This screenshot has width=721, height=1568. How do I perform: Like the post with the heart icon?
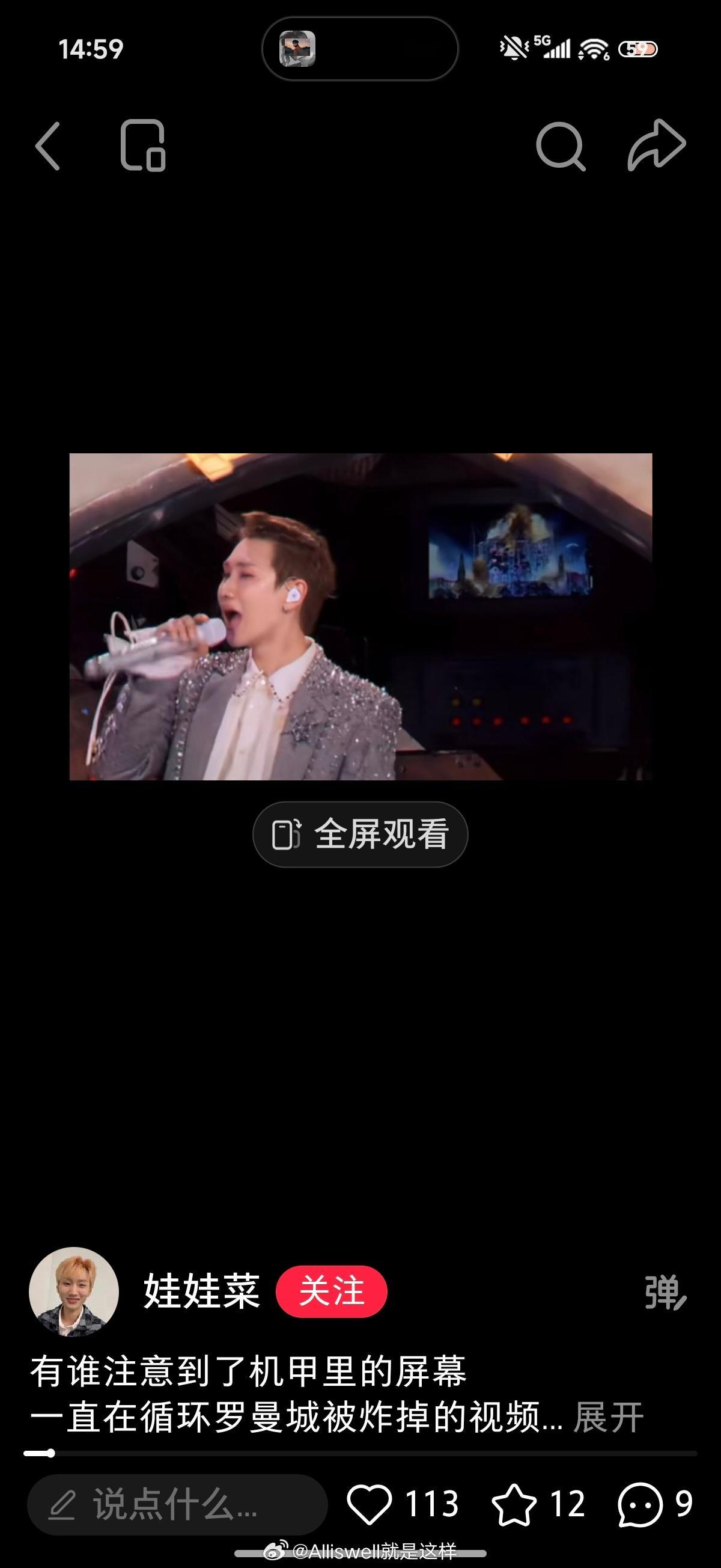(370, 1505)
